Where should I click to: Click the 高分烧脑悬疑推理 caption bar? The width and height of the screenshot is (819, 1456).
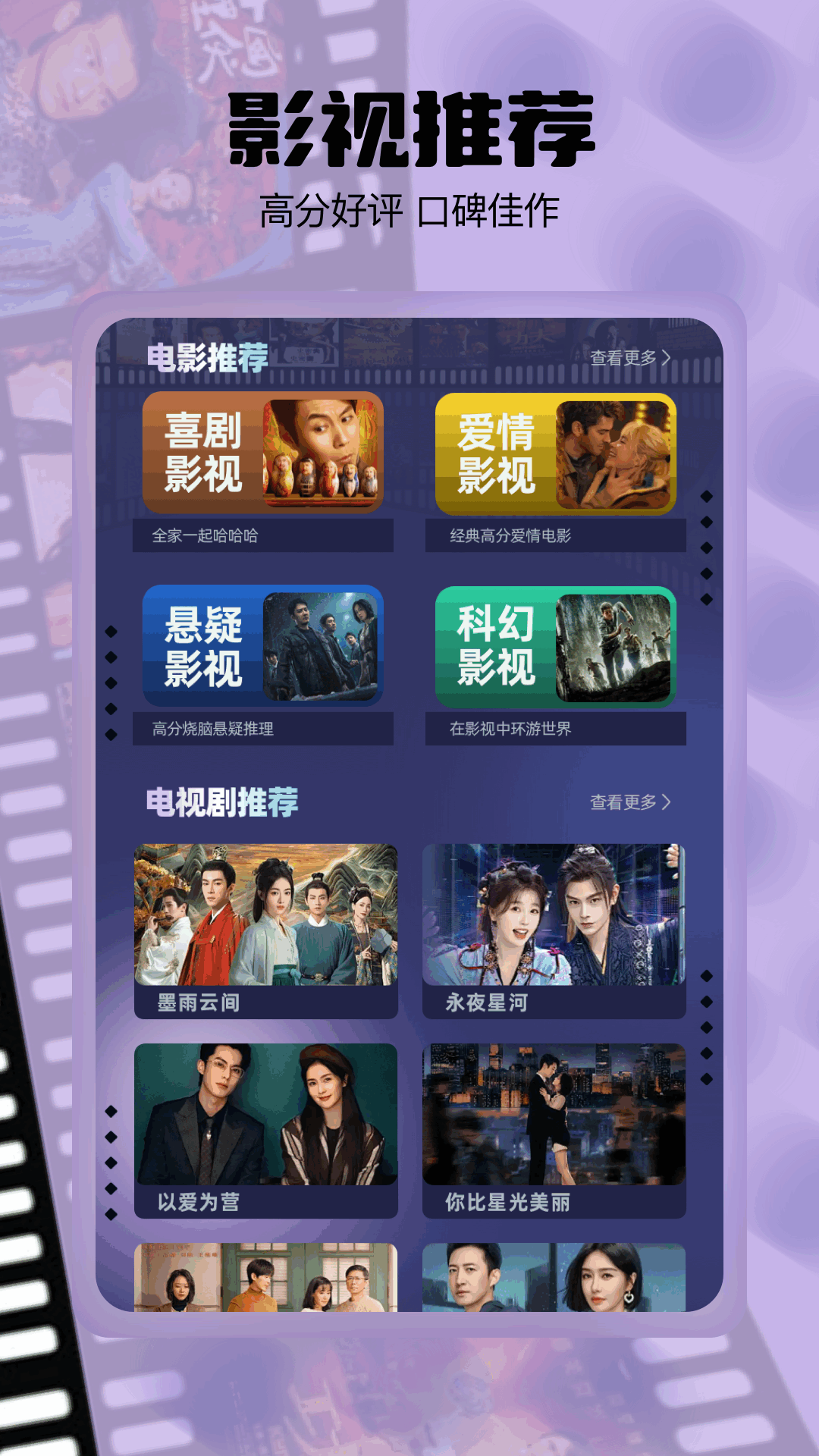coord(264,730)
